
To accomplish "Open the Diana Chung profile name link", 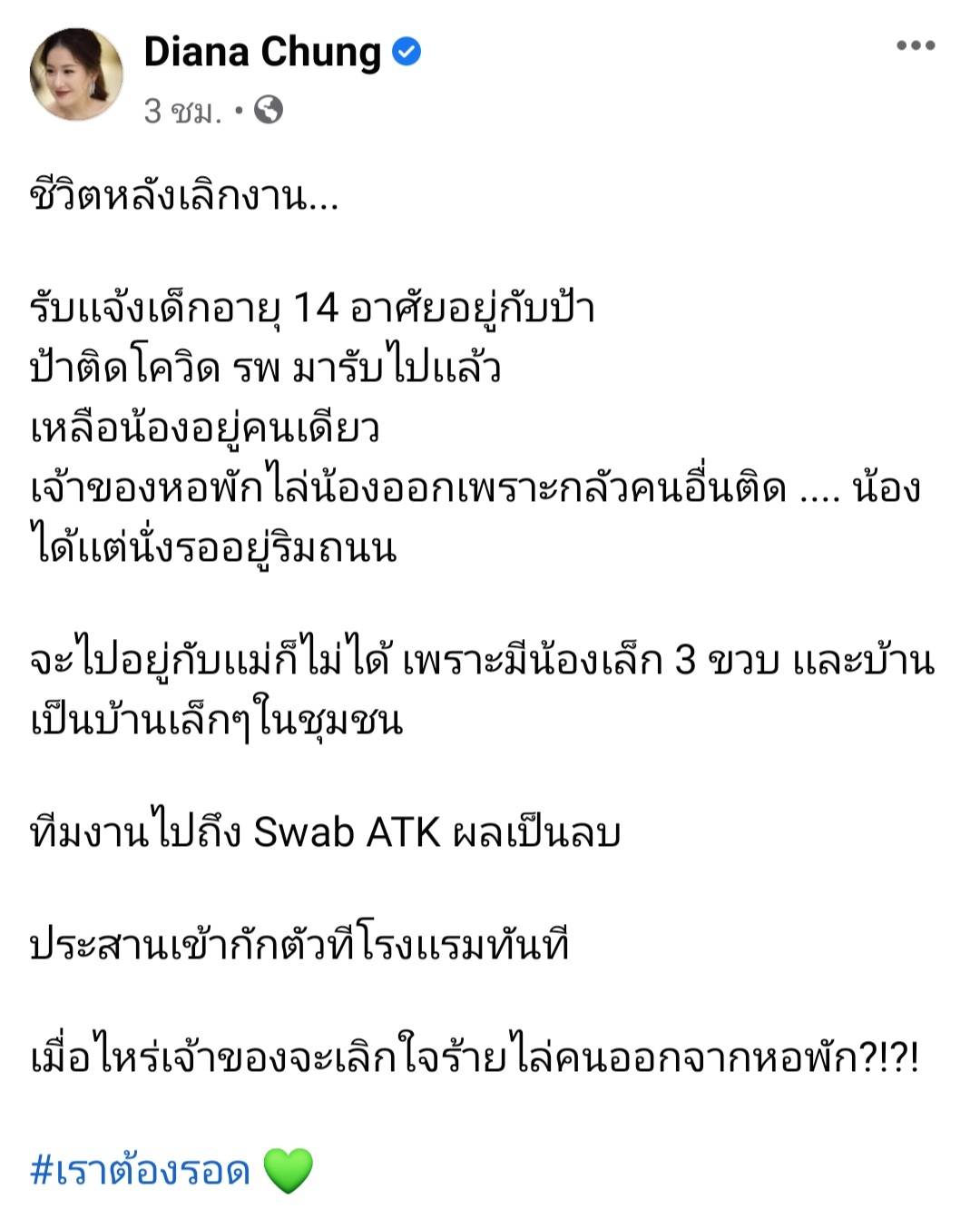I will [x=261, y=52].
